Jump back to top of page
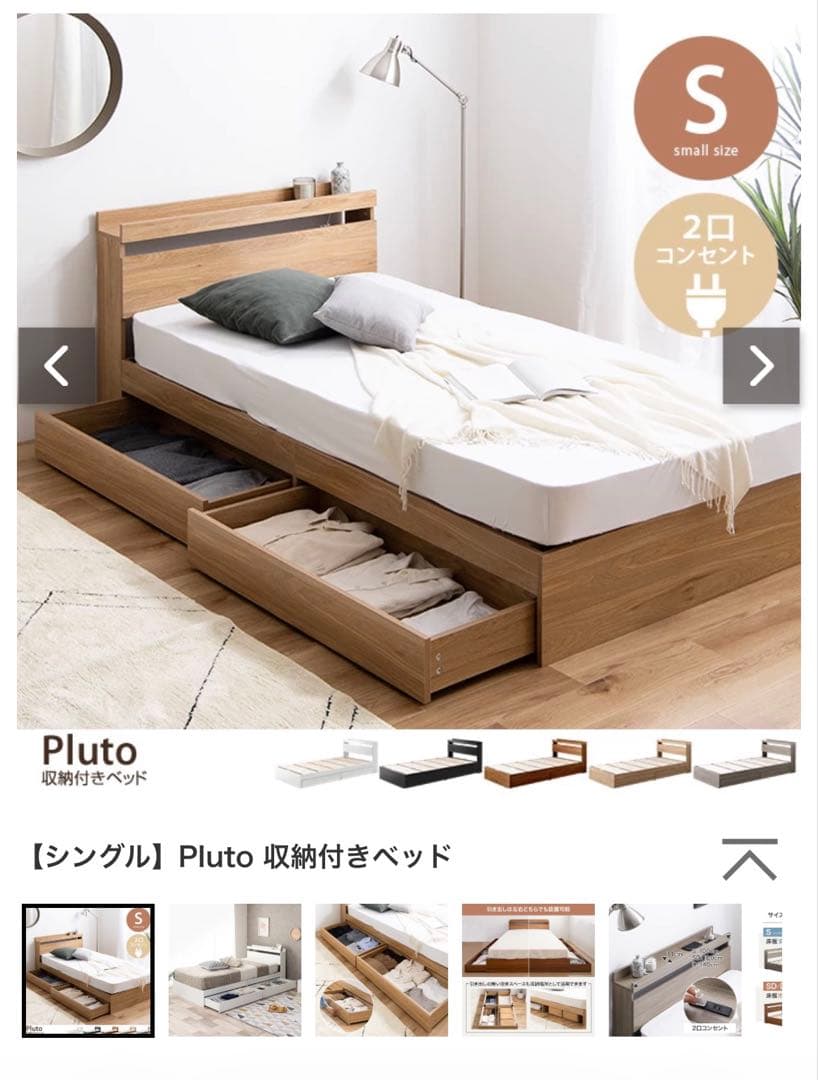The height and width of the screenshot is (1080, 818). [x=749, y=860]
